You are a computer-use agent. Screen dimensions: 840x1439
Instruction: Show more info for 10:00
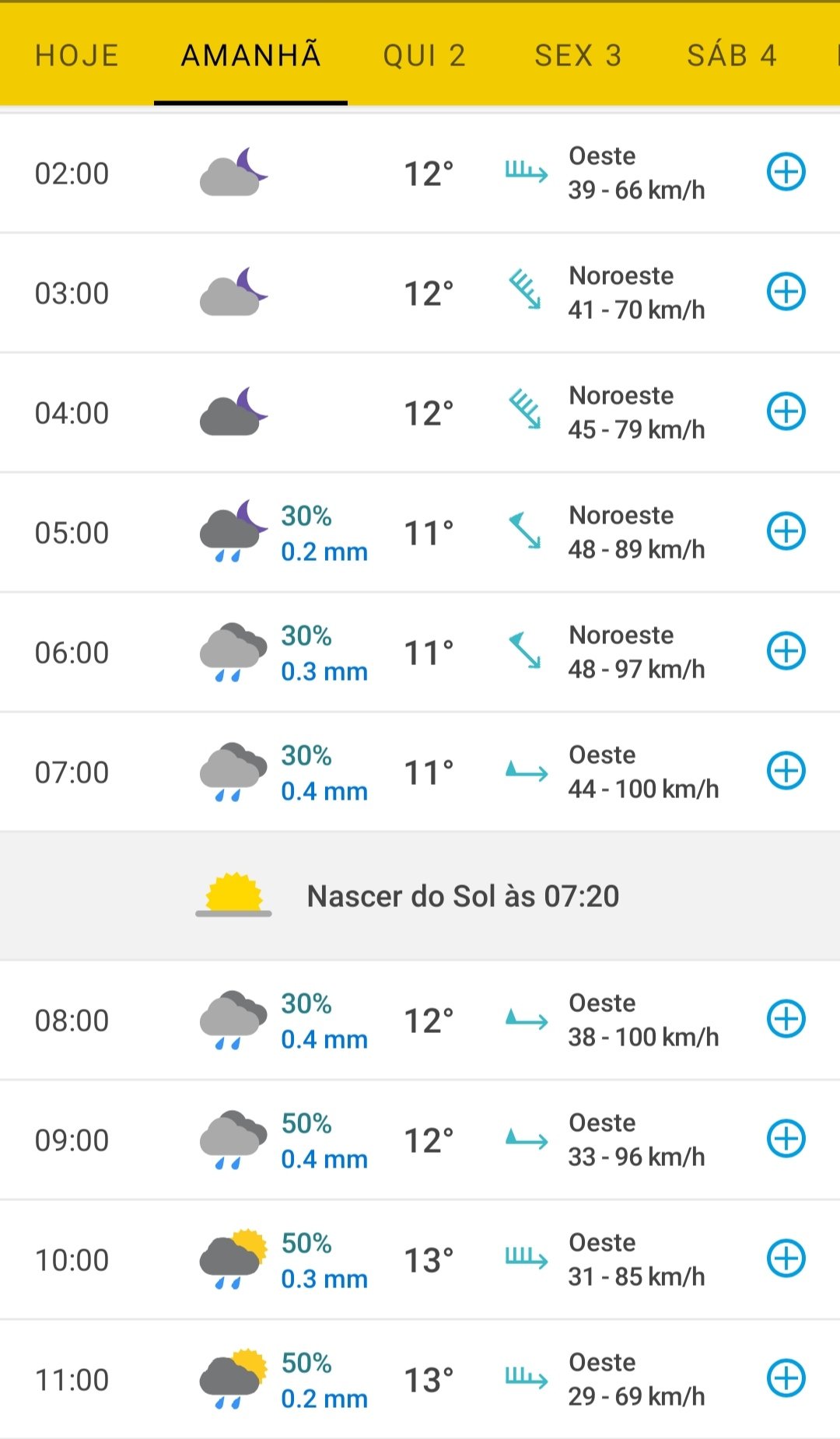click(x=786, y=1259)
